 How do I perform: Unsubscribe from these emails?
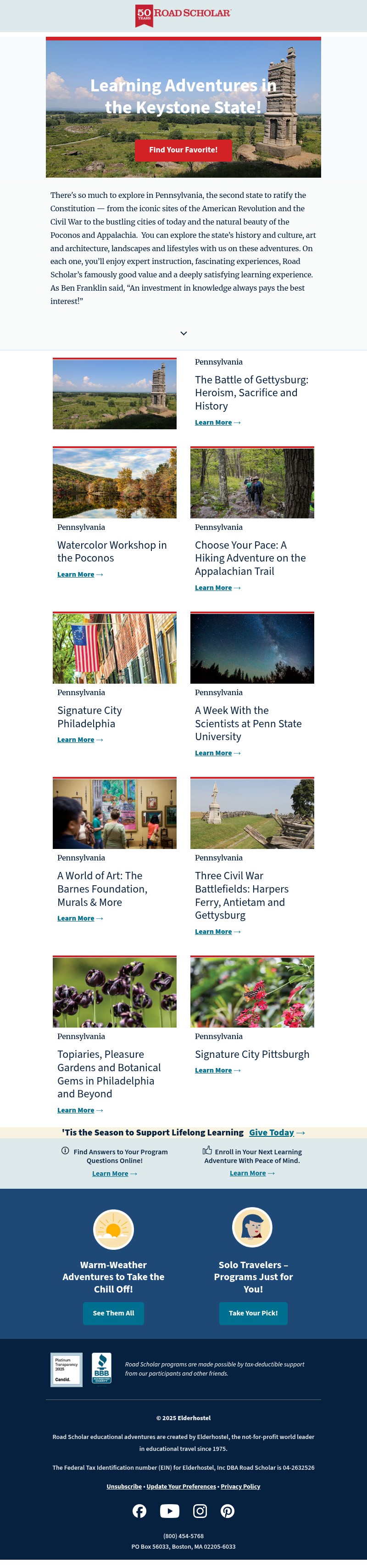(124, 1486)
